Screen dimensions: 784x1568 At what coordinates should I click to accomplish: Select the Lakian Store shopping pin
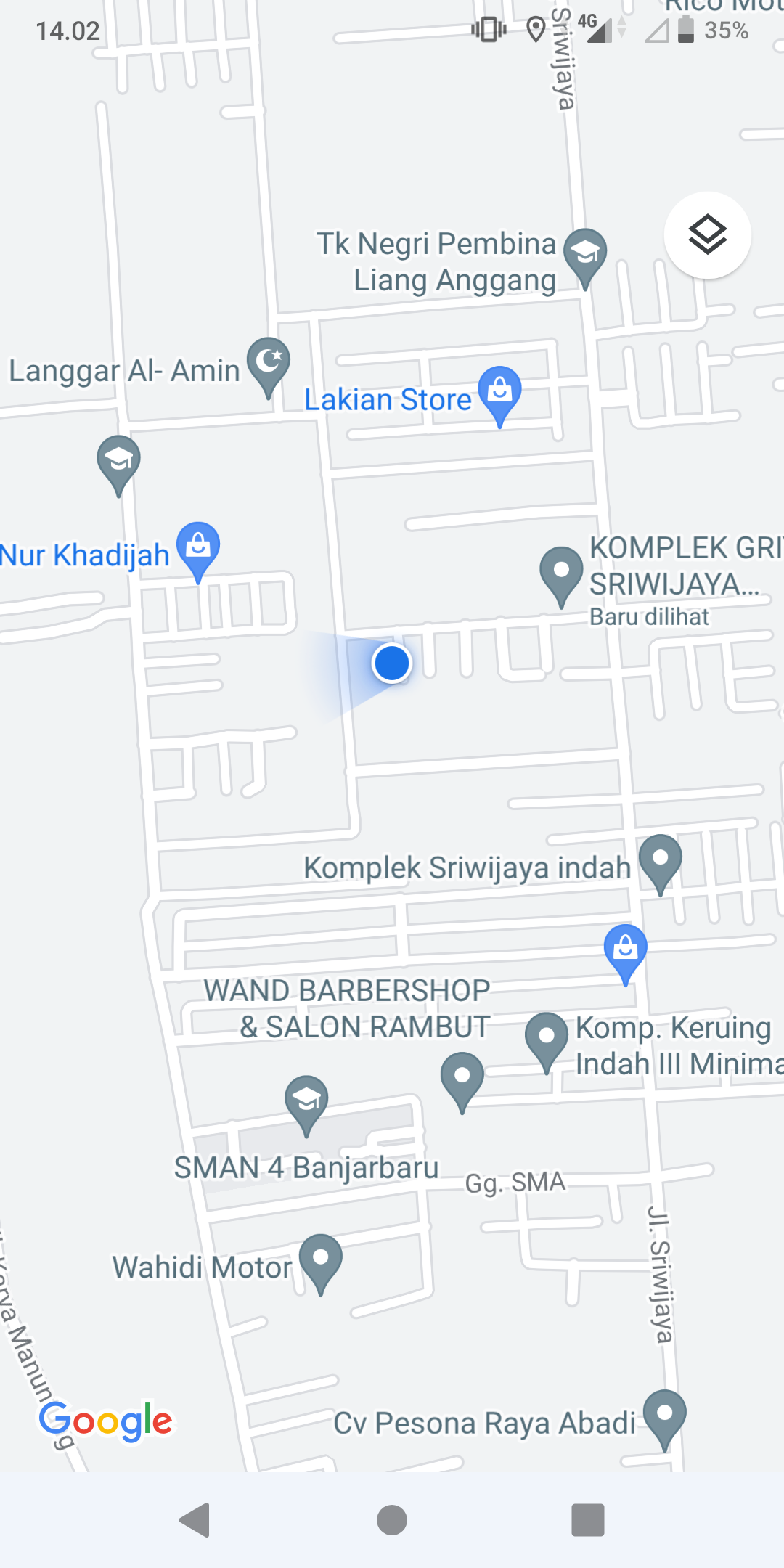coord(499,392)
